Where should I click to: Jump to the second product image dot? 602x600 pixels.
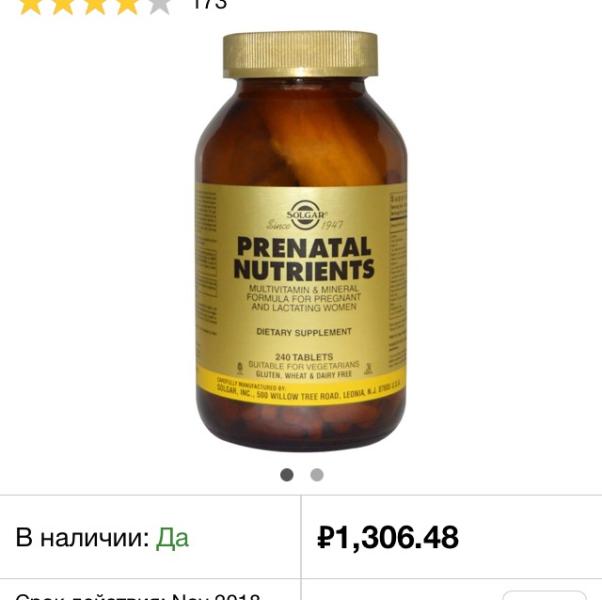[317, 475]
